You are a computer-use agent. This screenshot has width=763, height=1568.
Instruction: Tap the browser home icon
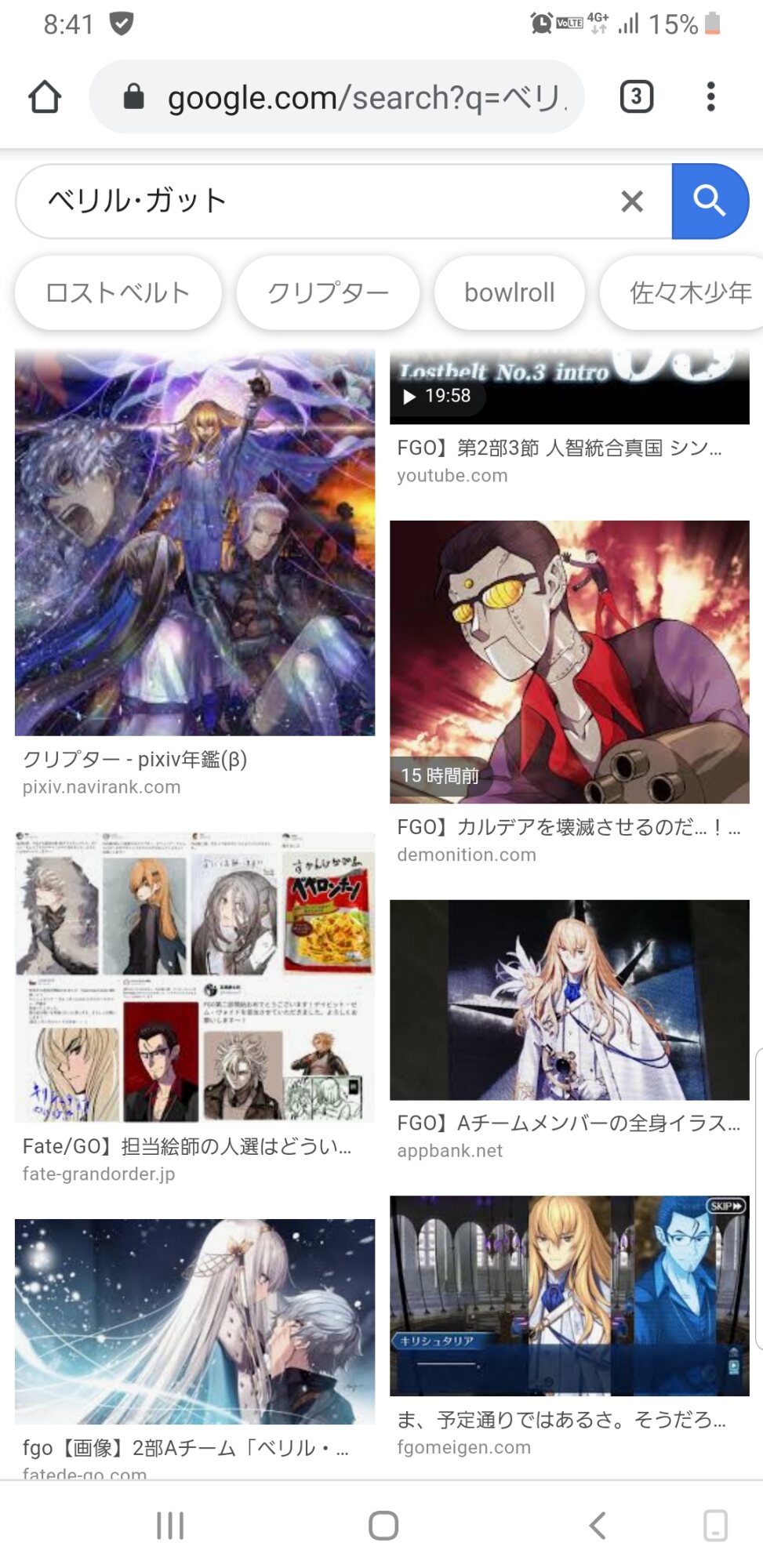point(45,97)
